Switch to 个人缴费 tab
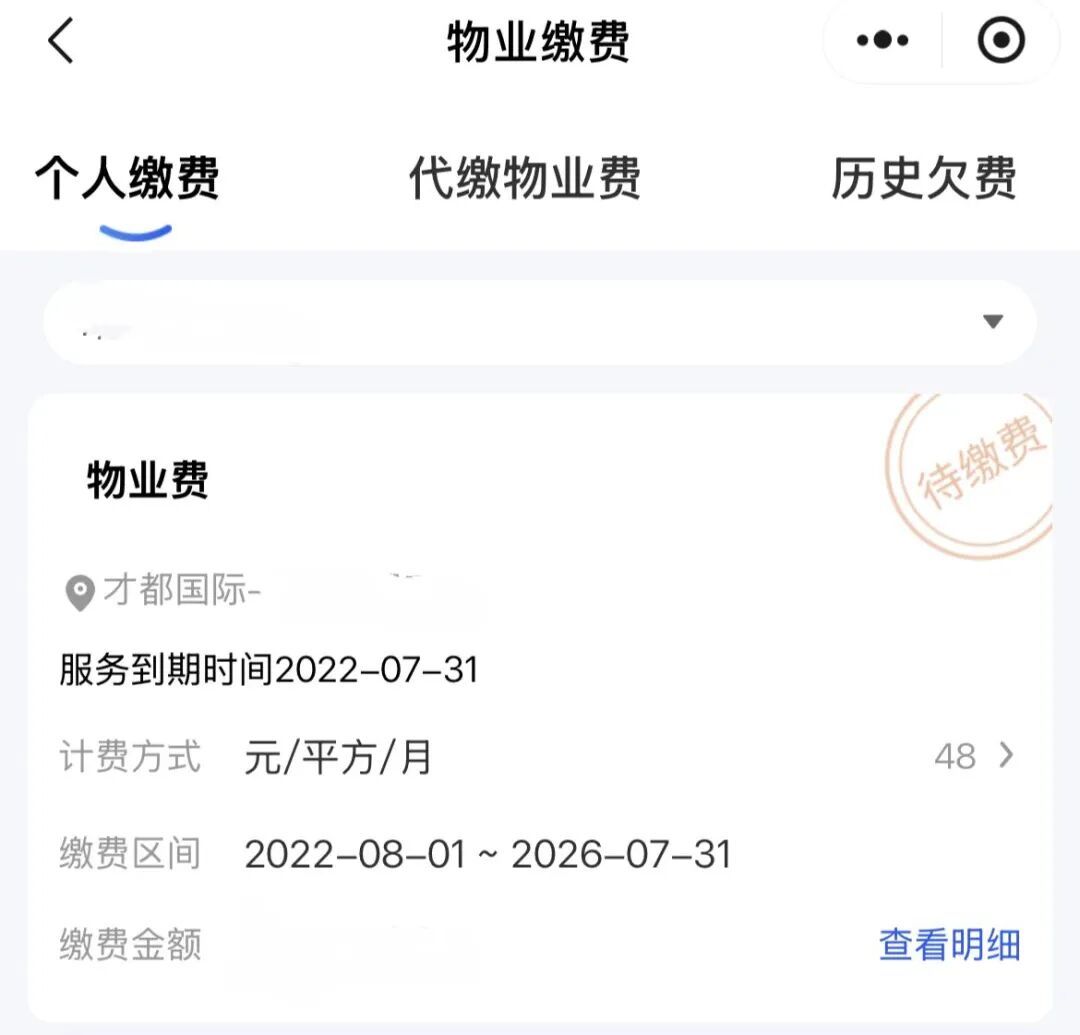The height and width of the screenshot is (1035, 1080). 127,180
